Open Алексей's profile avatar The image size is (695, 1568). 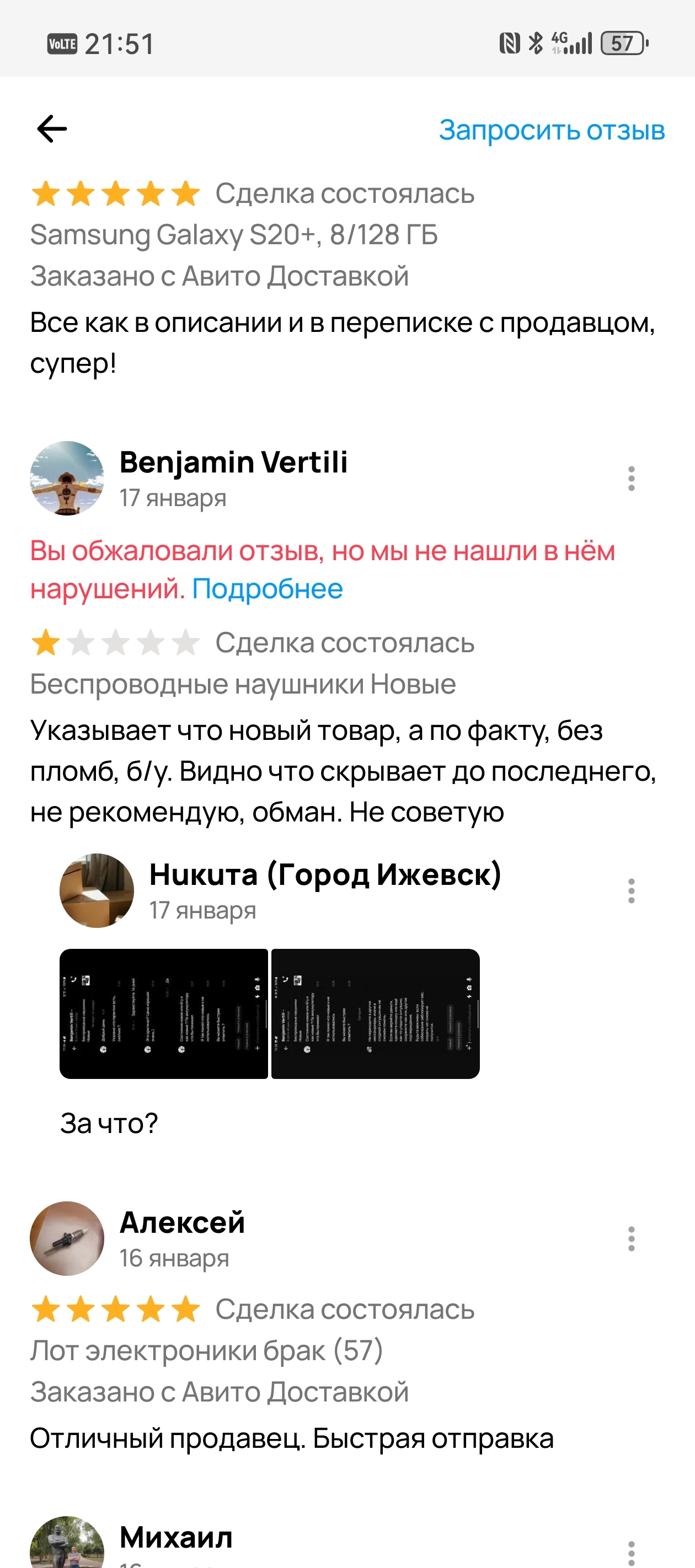pos(67,1238)
